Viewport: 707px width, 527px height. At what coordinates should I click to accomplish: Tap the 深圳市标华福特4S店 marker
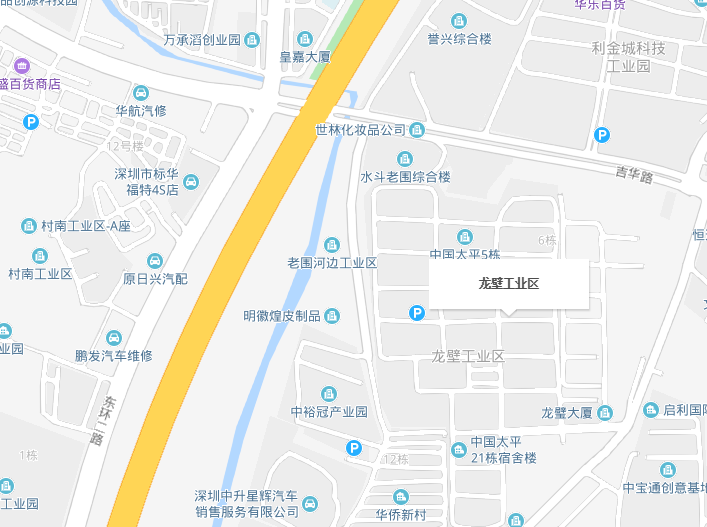coord(191,182)
